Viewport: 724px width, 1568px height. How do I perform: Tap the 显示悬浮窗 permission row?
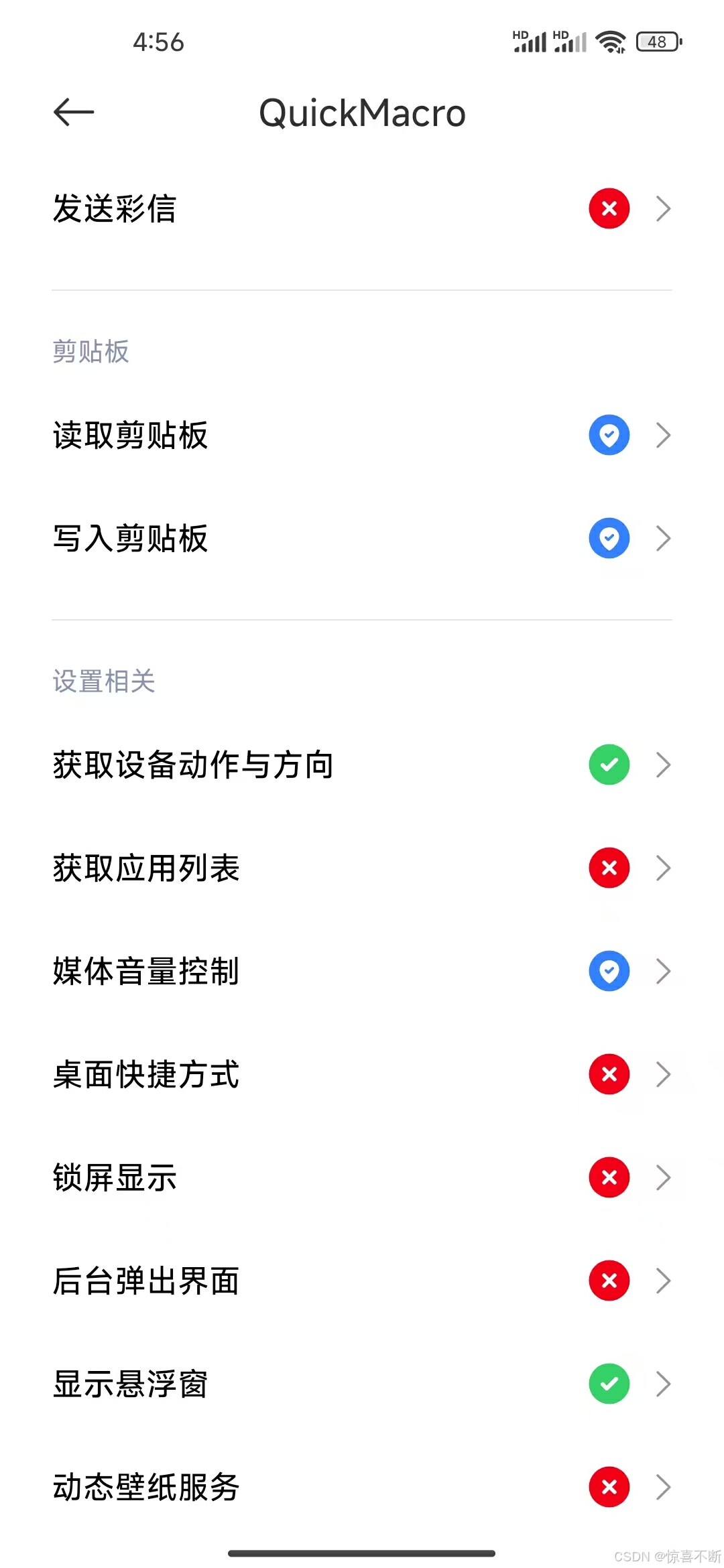pyautogui.click(x=362, y=1384)
